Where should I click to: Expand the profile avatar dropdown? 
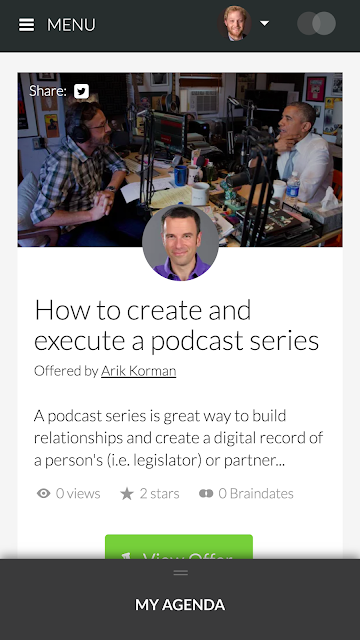click(244, 23)
